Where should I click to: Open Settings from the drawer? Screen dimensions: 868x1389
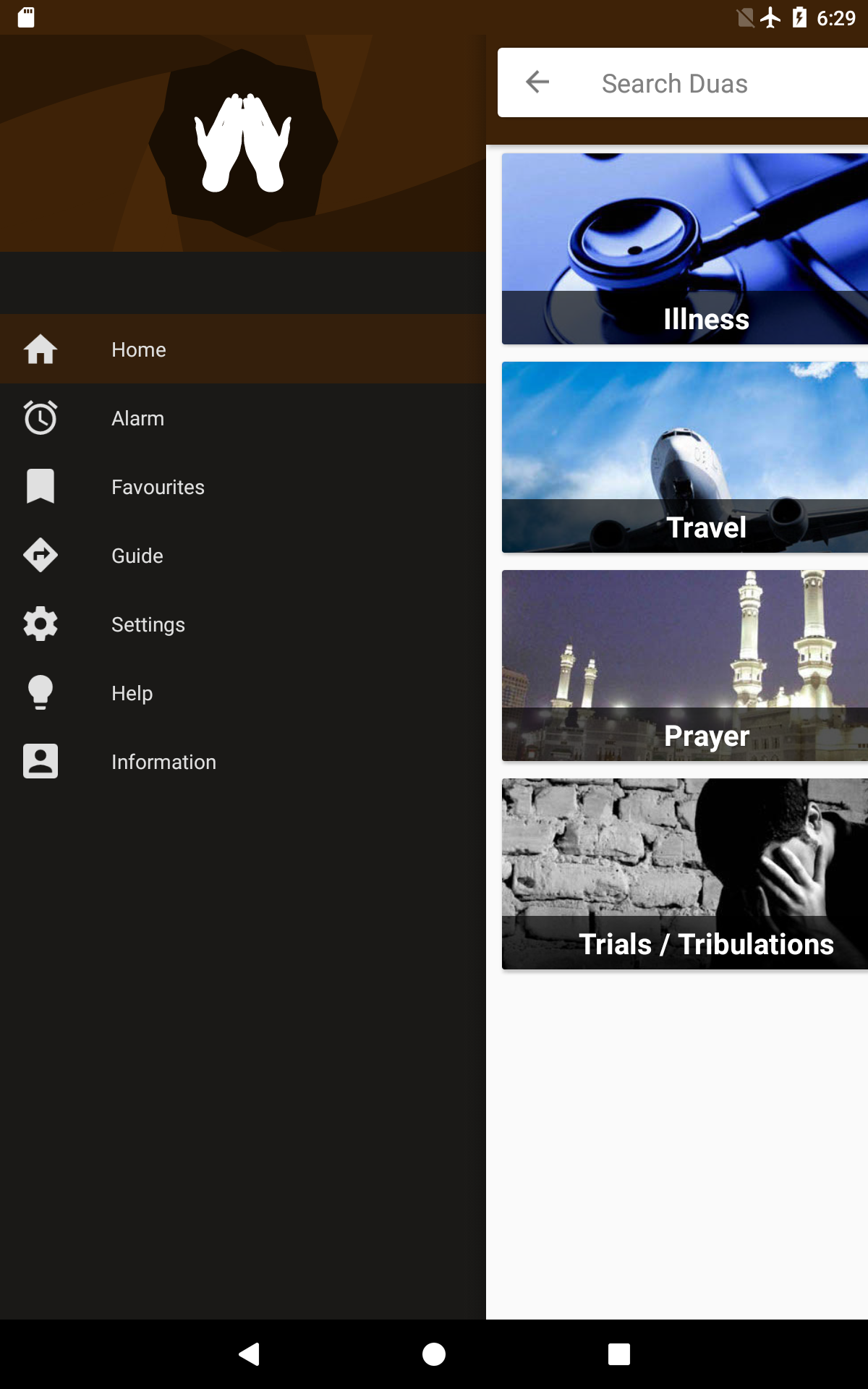coord(243,624)
